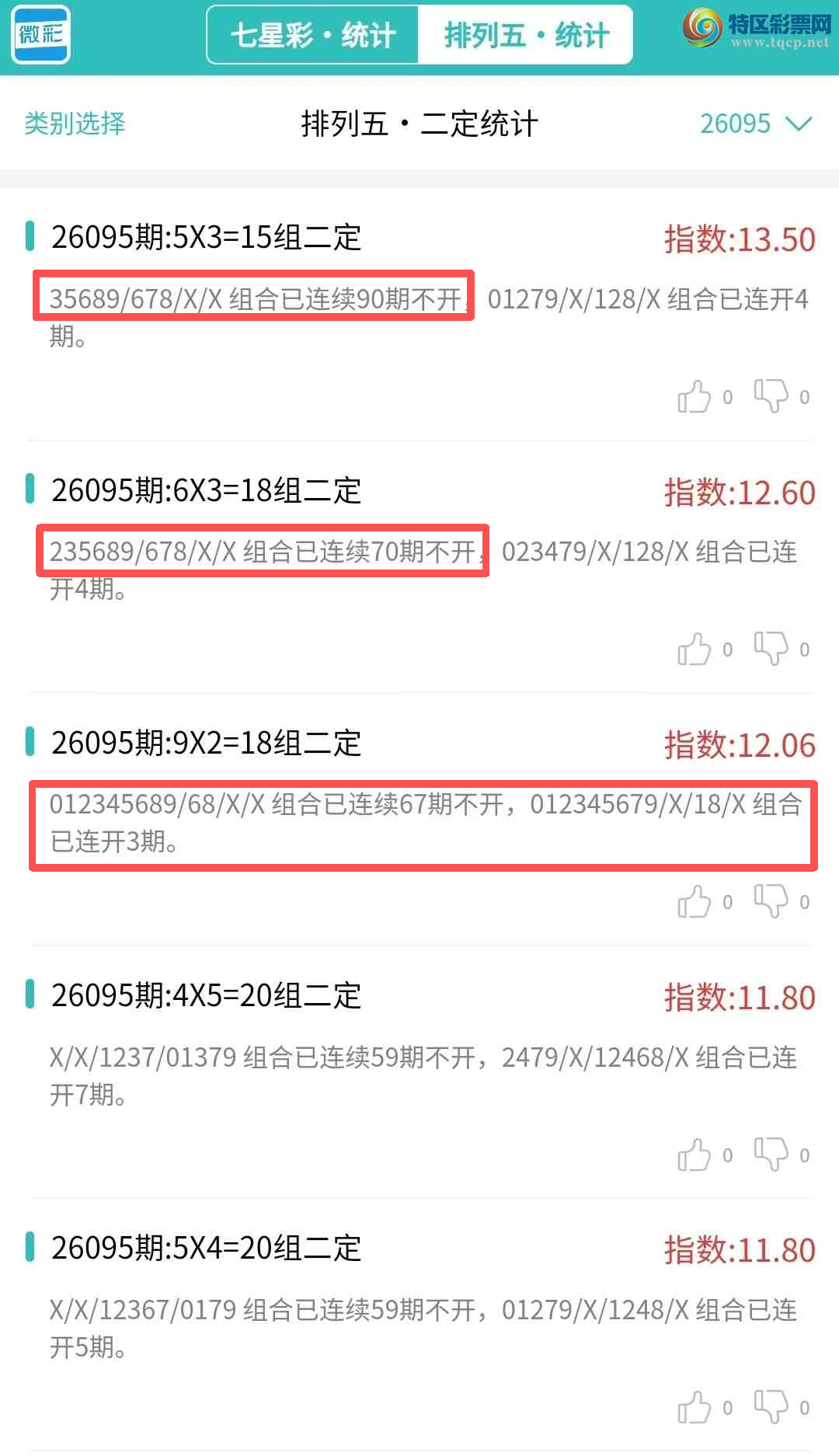
Task: Open the 26095 issue number dropdown
Action: (x=736, y=124)
